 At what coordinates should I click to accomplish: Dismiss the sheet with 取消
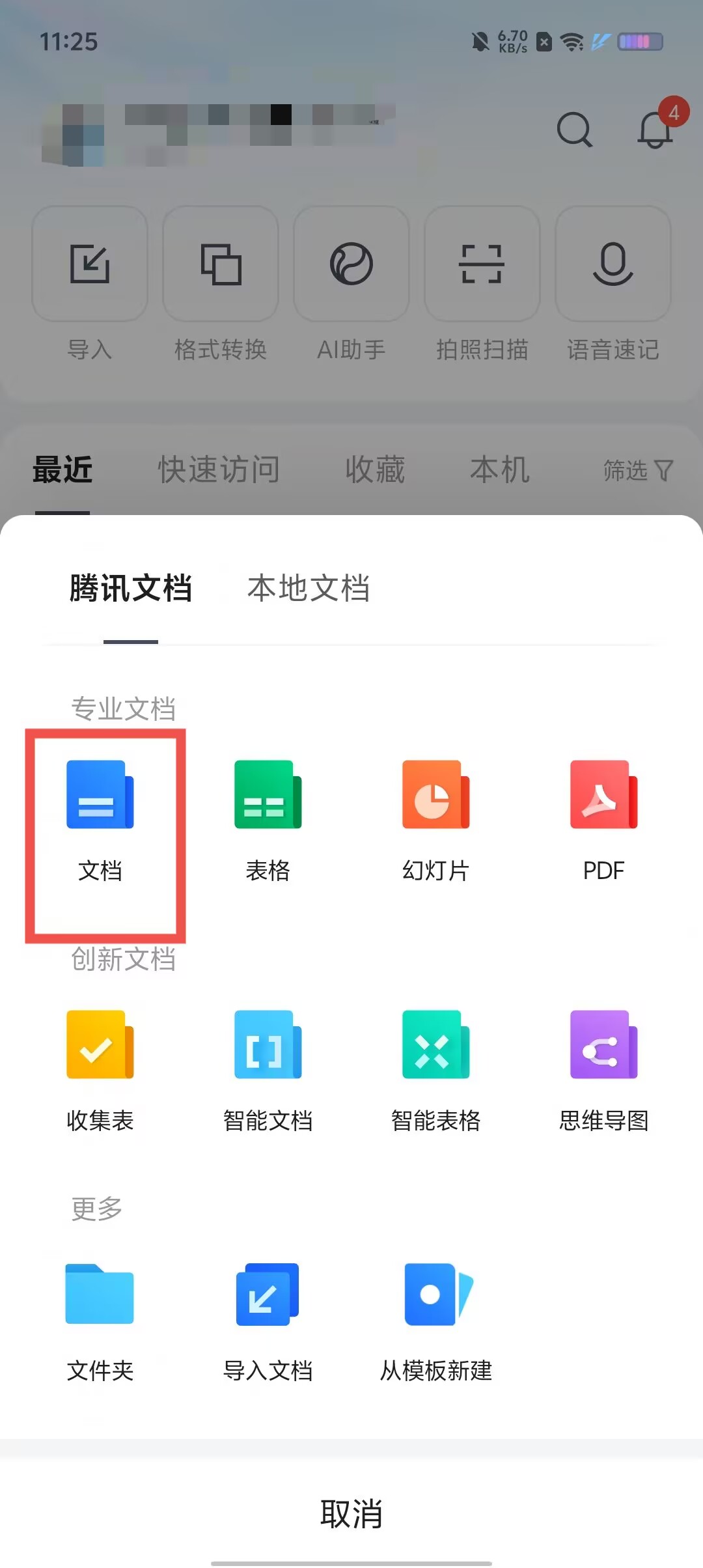351,1513
